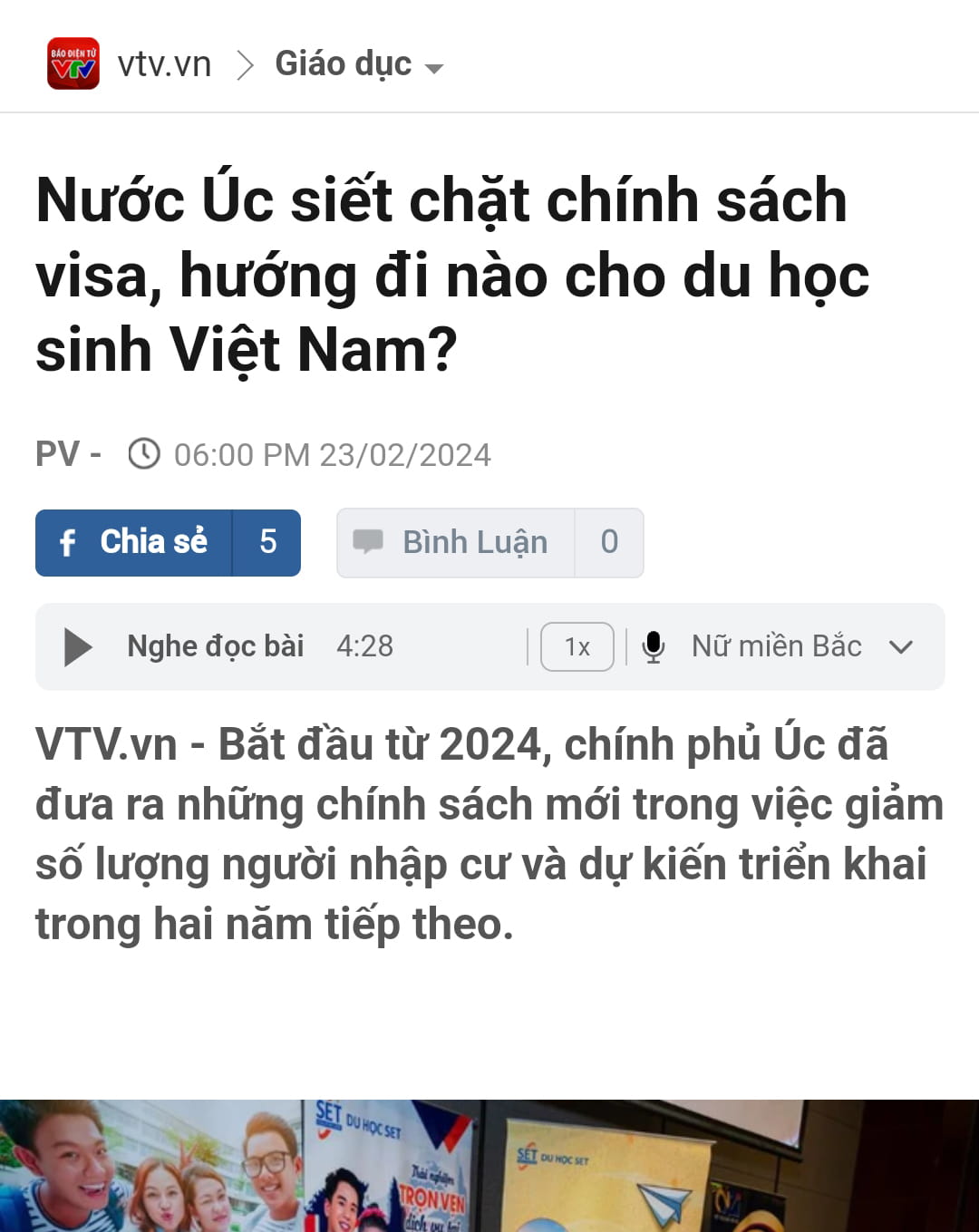Expand the Giáo dục category dropdown
The image size is (979, 1232).
pyautogui.click(x=359, y=64)
